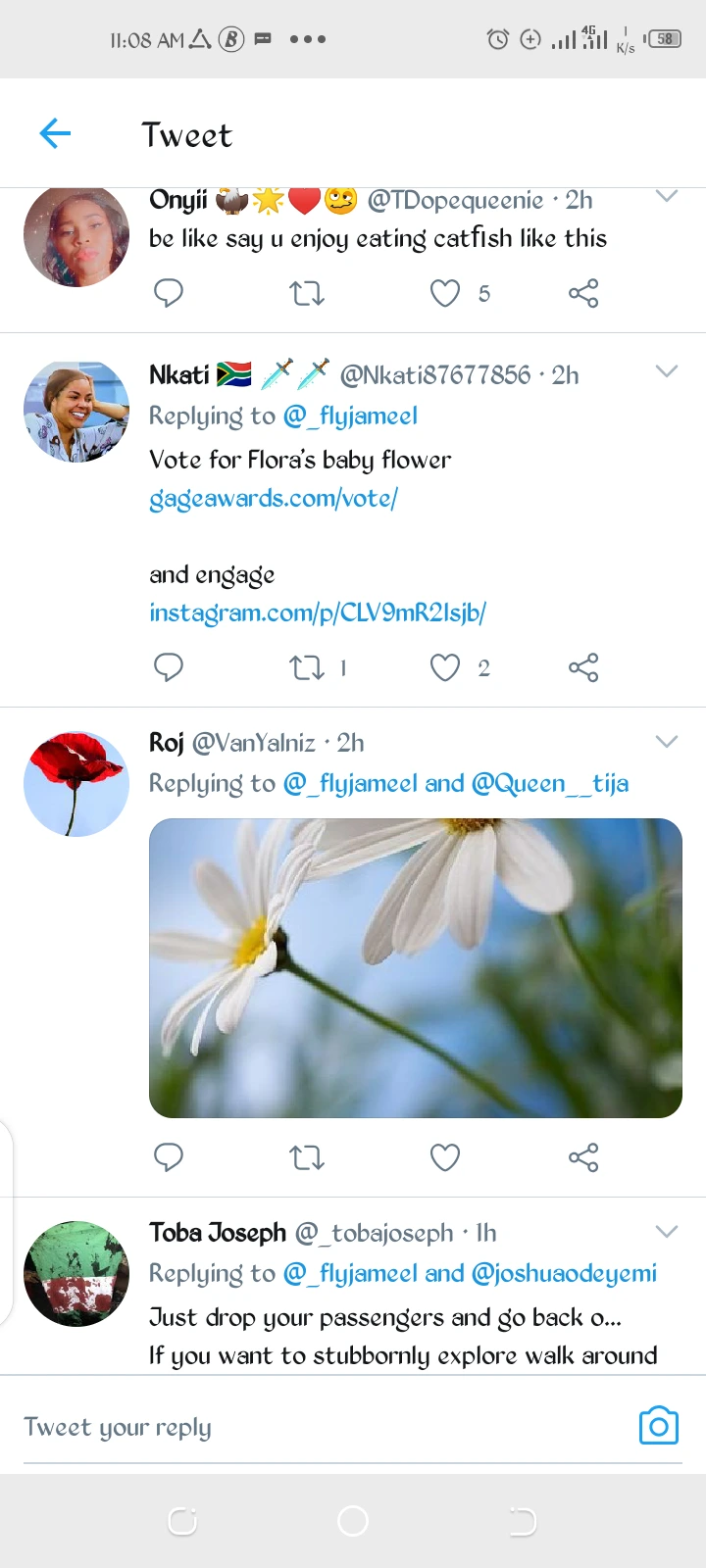Screen dimensions: 706x1568
Task: Like Onyii's catfish tweet
Action: point(445,293)
